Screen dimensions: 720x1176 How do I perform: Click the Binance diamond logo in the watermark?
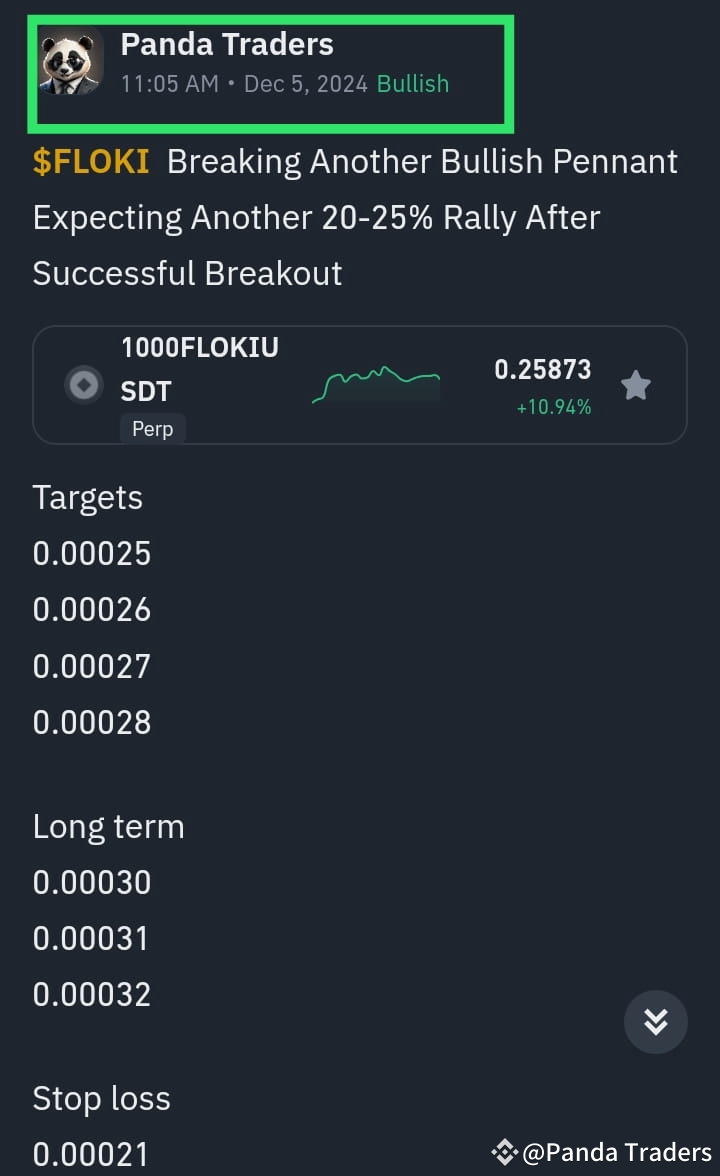tap(505, 1152)
